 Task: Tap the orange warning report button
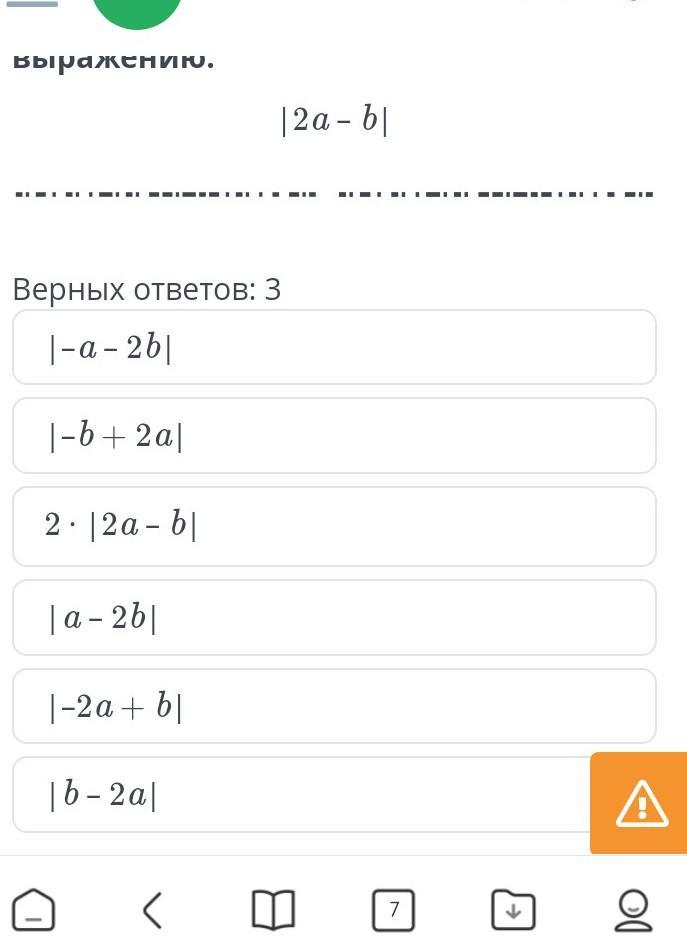click(x=640, y=803)
